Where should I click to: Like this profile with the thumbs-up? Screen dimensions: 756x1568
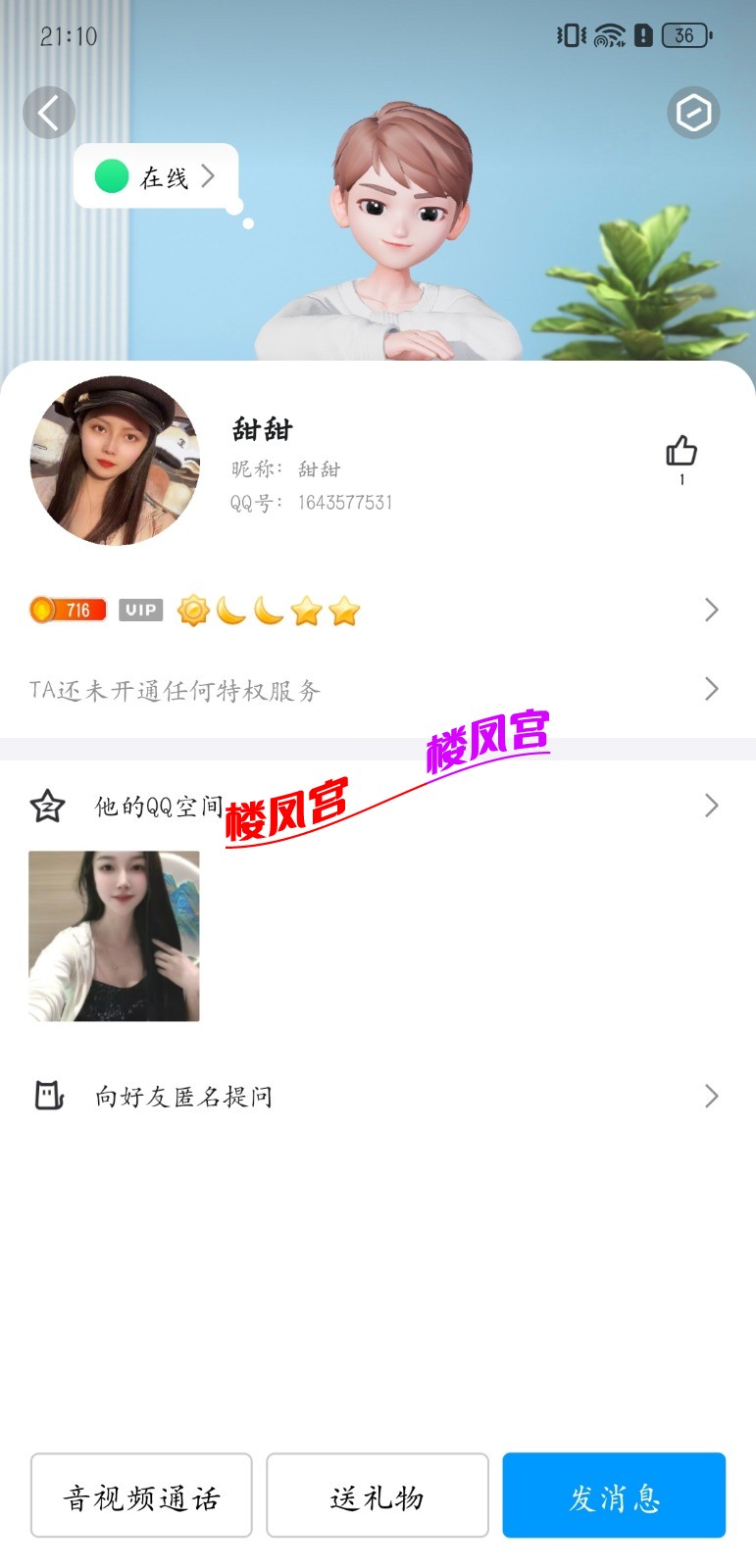coord(681,453)
